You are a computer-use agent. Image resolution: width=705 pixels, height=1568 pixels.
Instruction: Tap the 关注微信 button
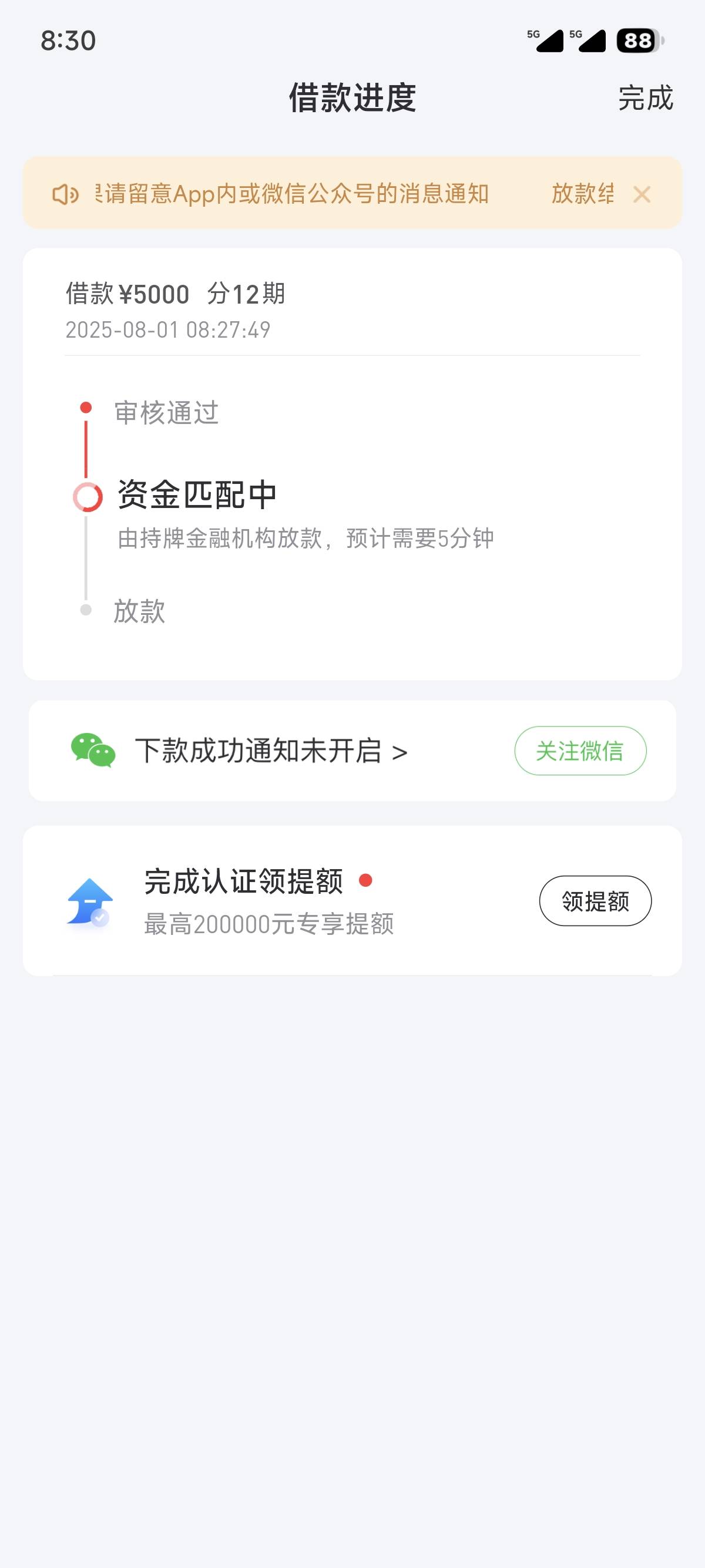(580, 751)
